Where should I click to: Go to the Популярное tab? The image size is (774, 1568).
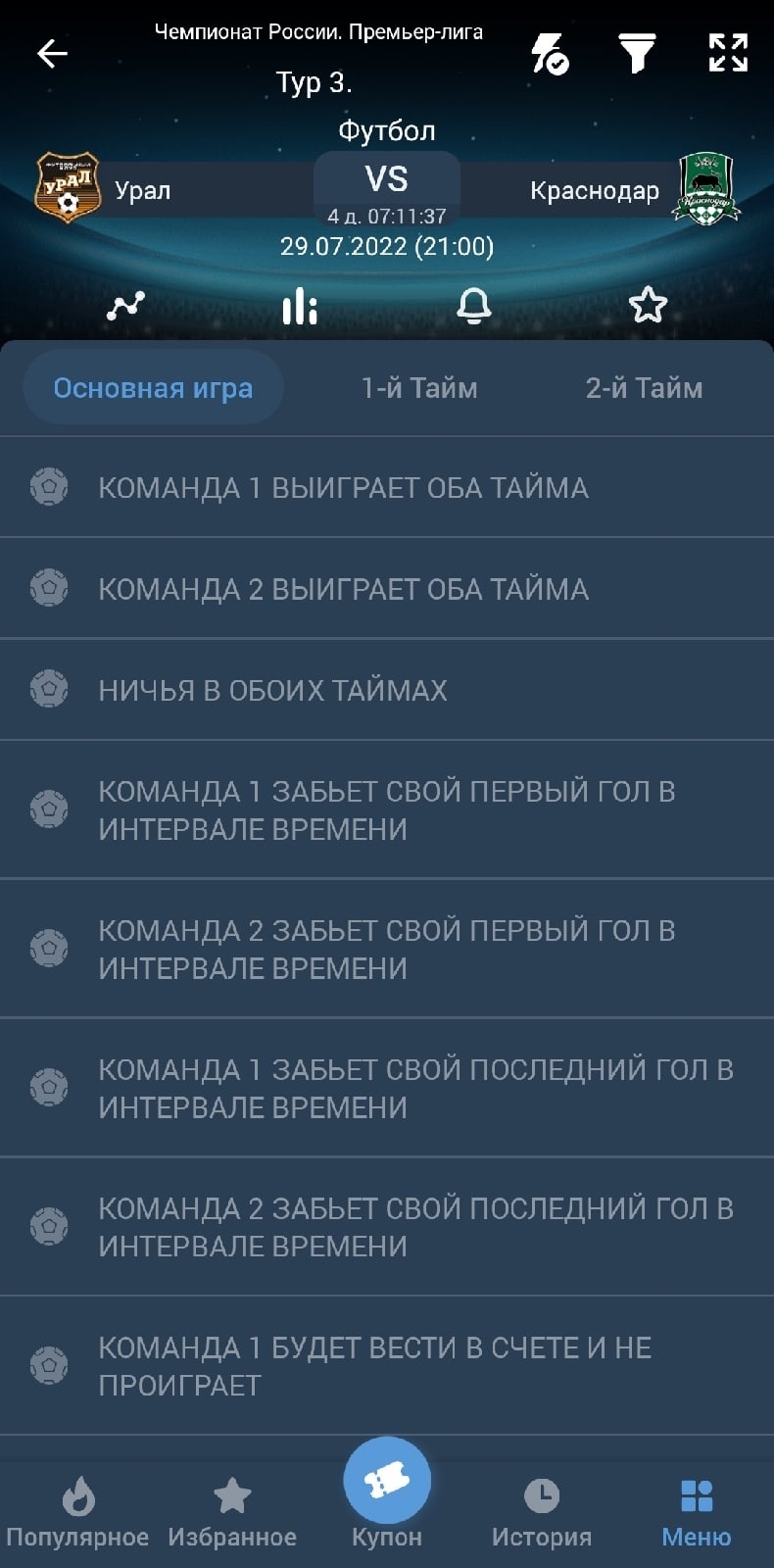(77, 1512)
